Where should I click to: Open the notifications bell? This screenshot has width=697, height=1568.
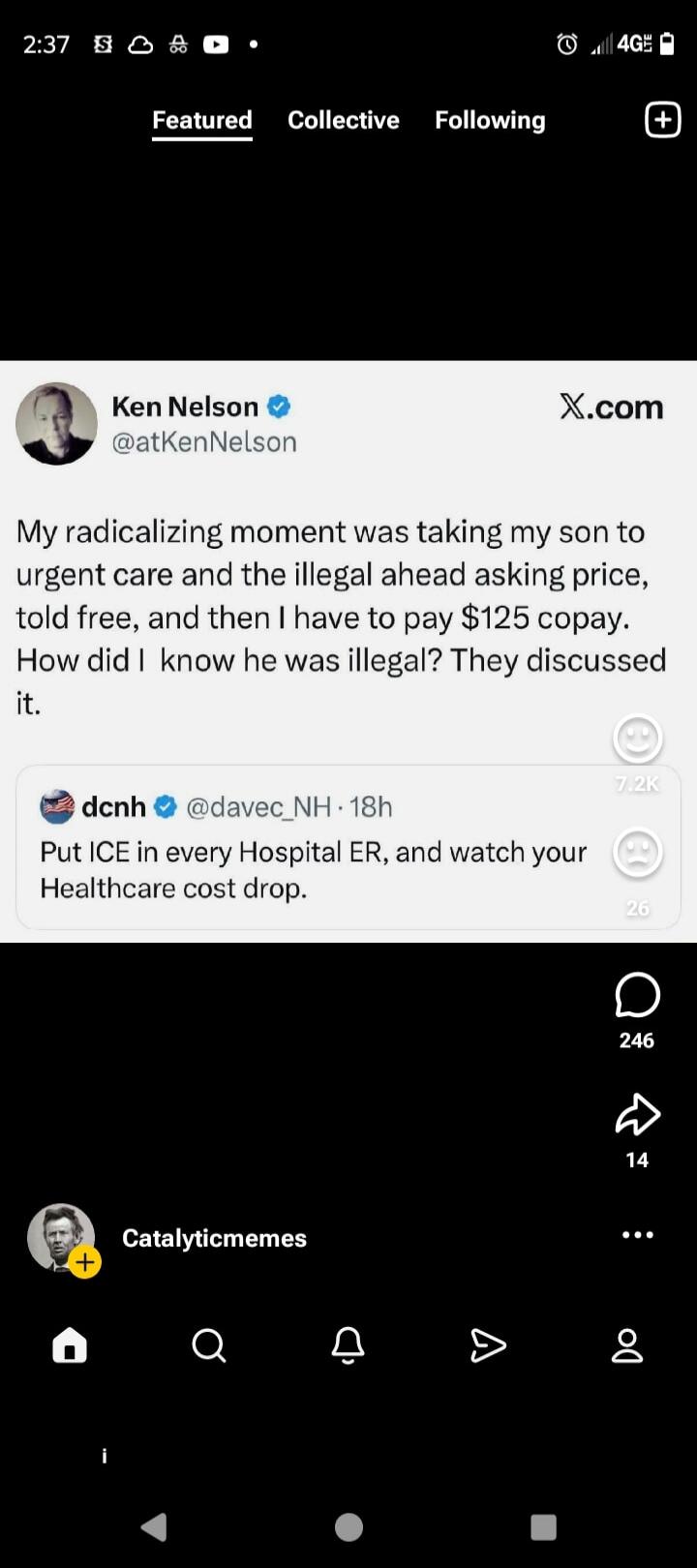tap(348, 1344)
